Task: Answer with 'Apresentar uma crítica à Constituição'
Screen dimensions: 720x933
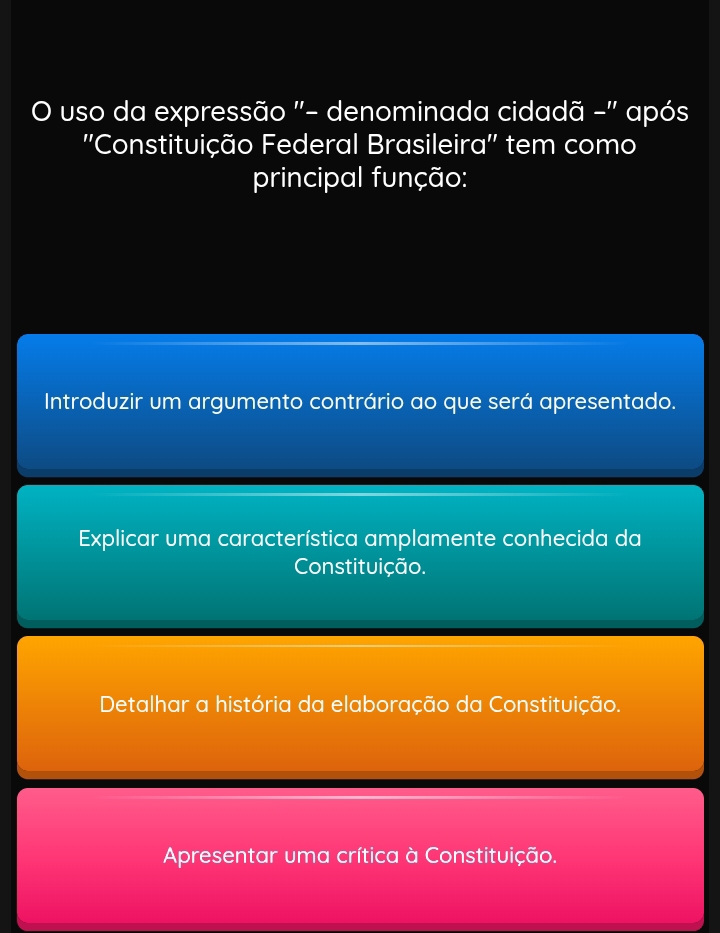Action: point(360,855)
